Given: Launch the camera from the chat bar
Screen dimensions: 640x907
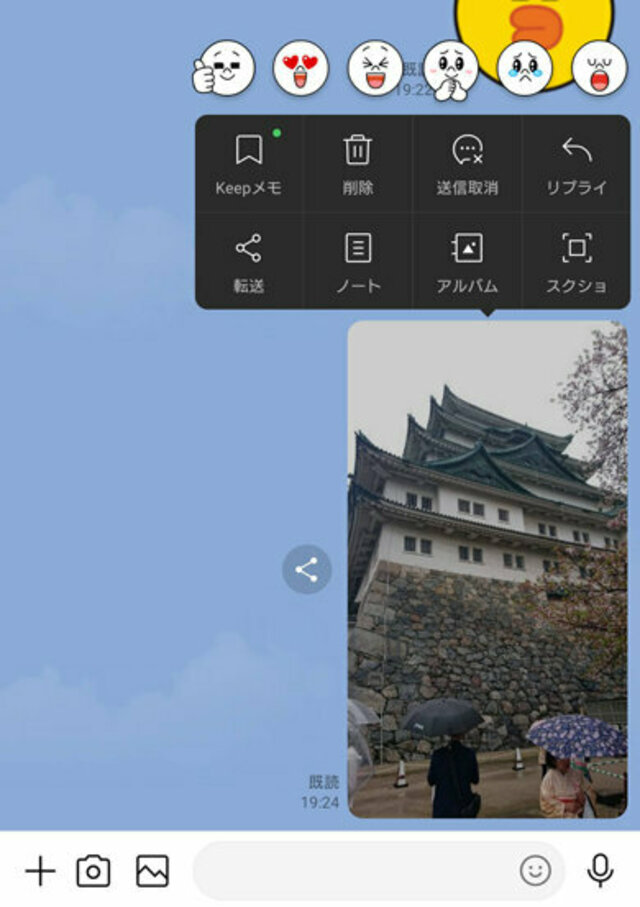Looking at the screenshot, I should pyautogui.click(x=93, y=871).
